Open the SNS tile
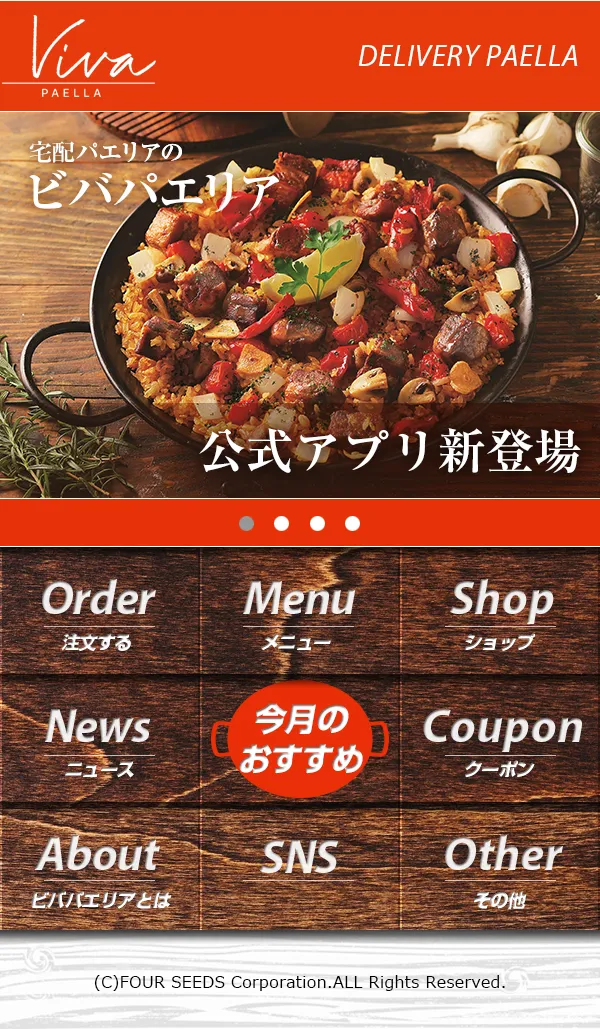Image resolution: width=600 pixels, height=1029 pixels. [x=299, y=869]
